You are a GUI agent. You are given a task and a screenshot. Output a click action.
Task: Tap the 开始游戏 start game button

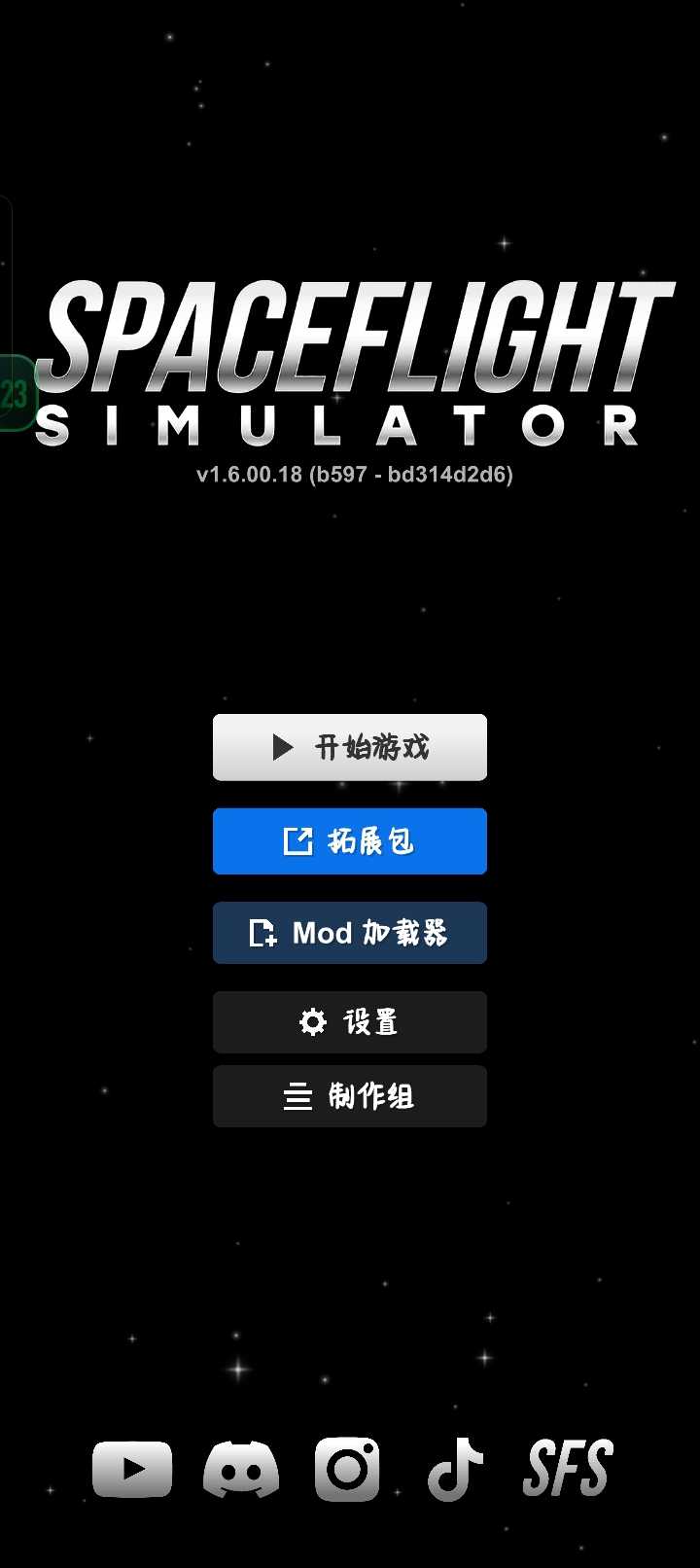coord(350,747)
